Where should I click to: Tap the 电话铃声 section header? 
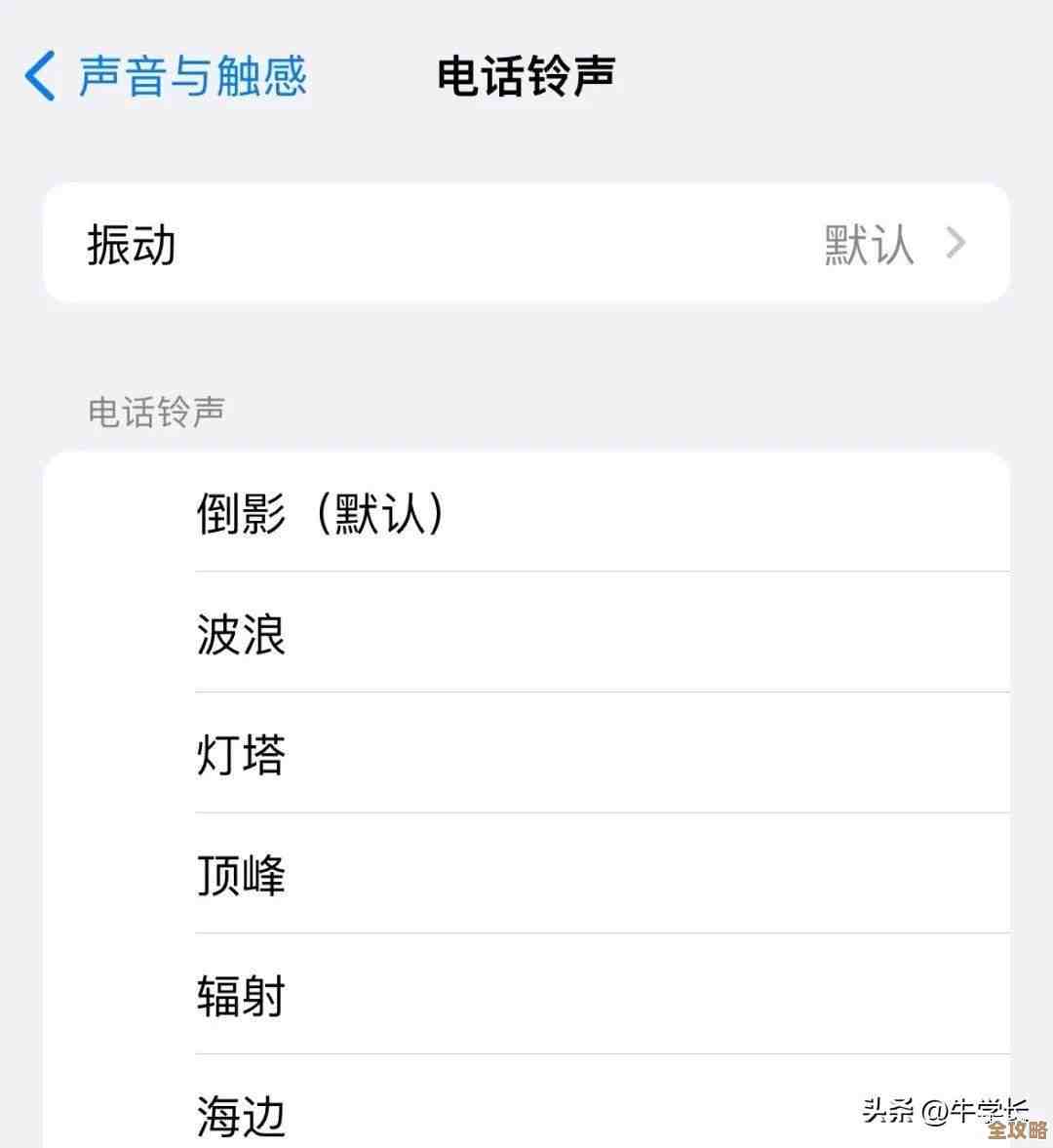[155, 412]
